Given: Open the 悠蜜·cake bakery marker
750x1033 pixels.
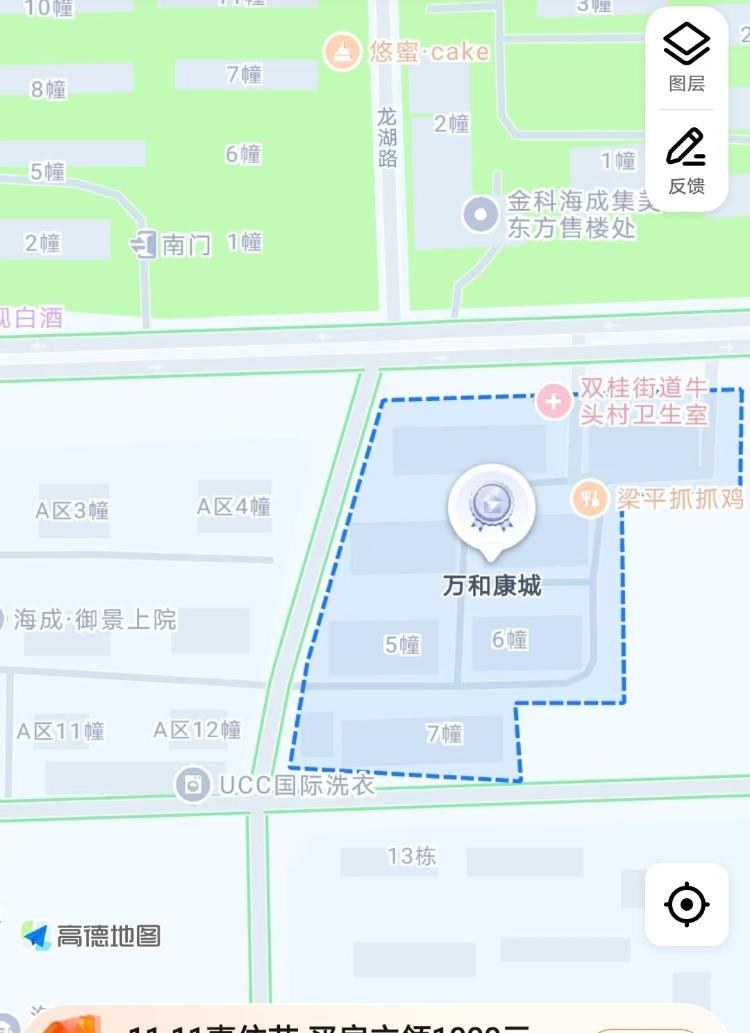Looking at the screenshot, I should pos(342,50).
